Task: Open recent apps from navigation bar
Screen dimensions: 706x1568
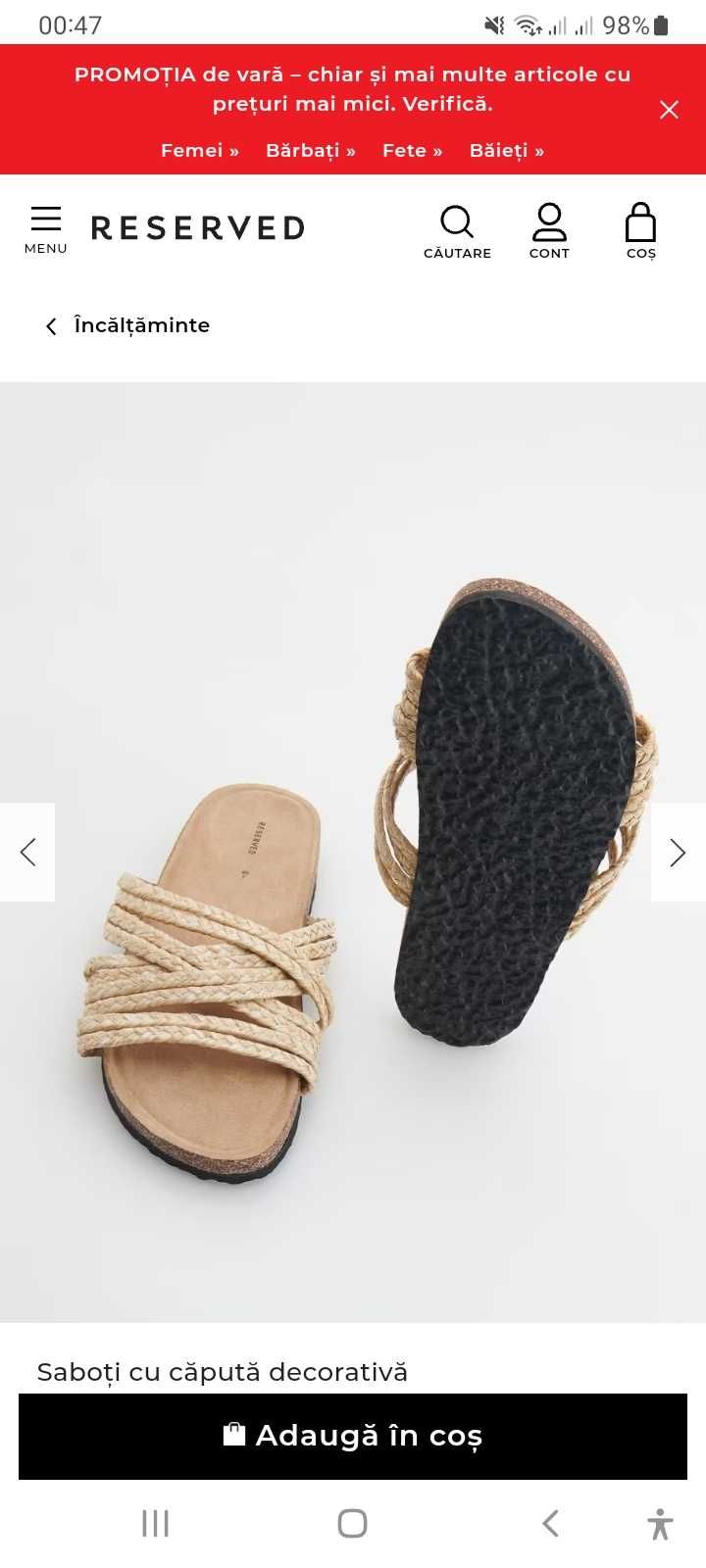Action: click(x=155, y=1523)
